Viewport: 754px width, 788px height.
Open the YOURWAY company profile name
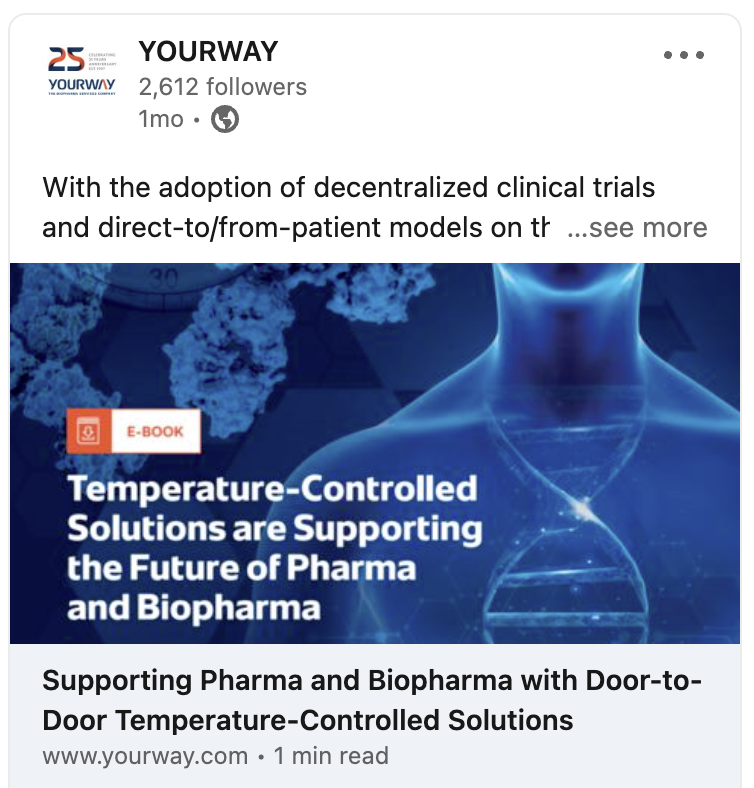pos(208,50)
